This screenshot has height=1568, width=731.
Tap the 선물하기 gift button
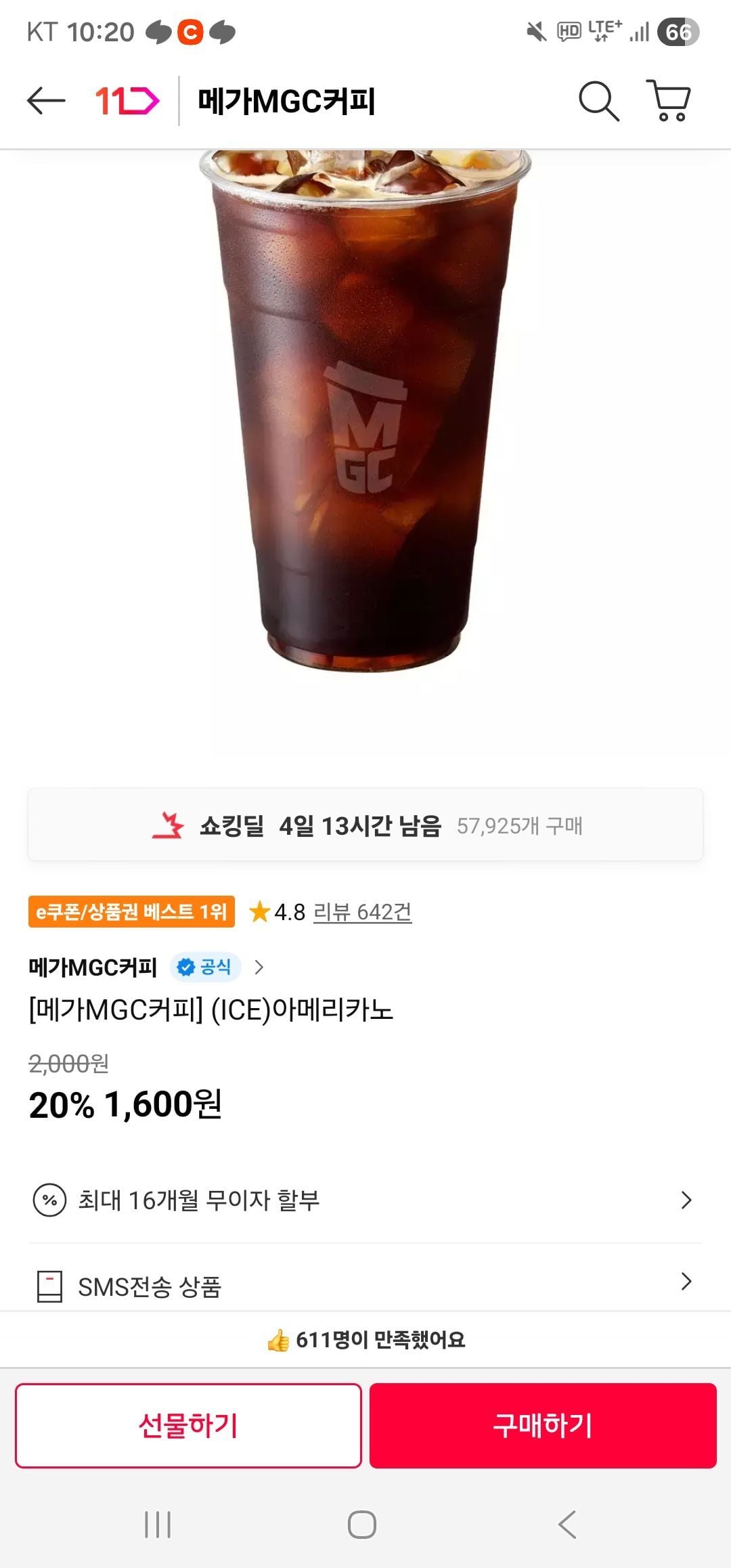coord(188,1425)
